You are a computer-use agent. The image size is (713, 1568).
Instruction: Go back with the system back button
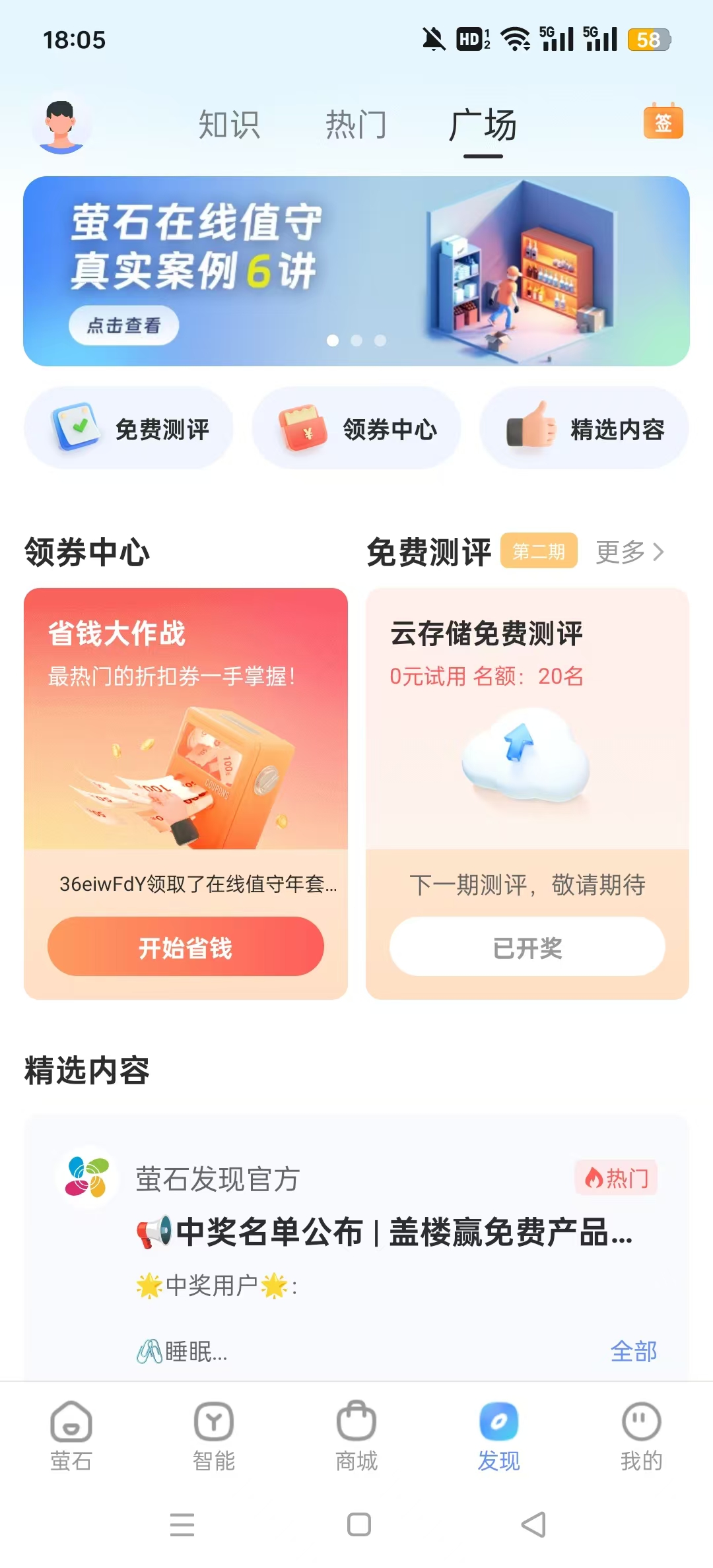(533, 1524)
